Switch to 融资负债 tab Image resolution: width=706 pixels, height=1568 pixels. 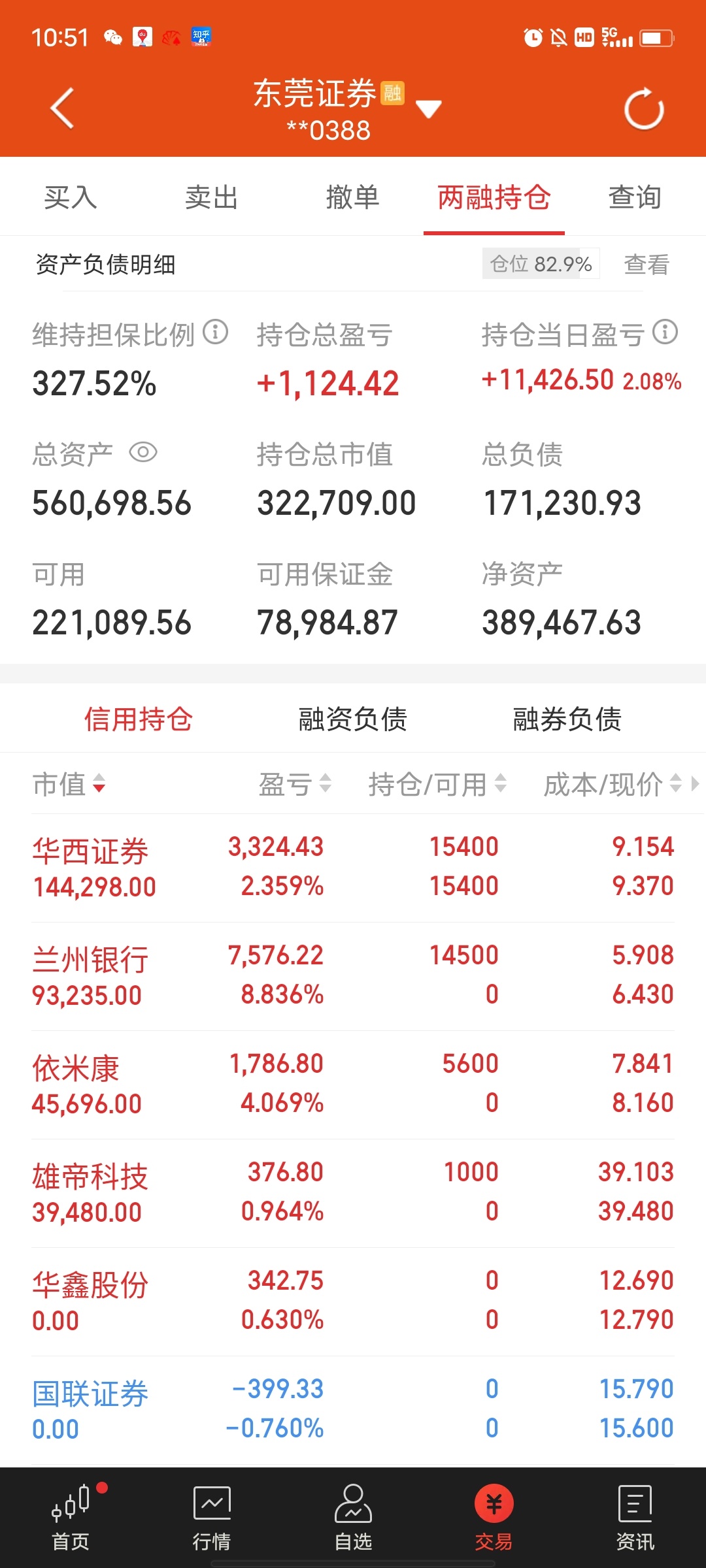[x=353, y=719]
